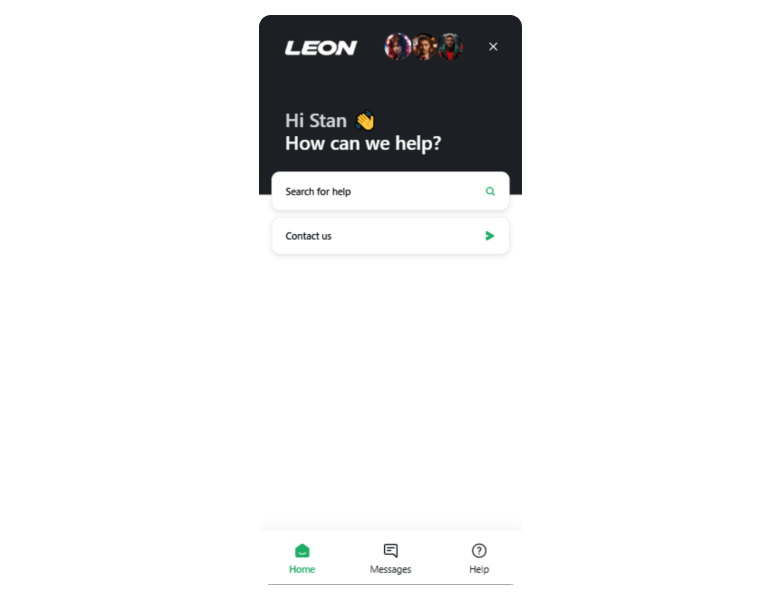Close the LEON help widget

(493, 47)
